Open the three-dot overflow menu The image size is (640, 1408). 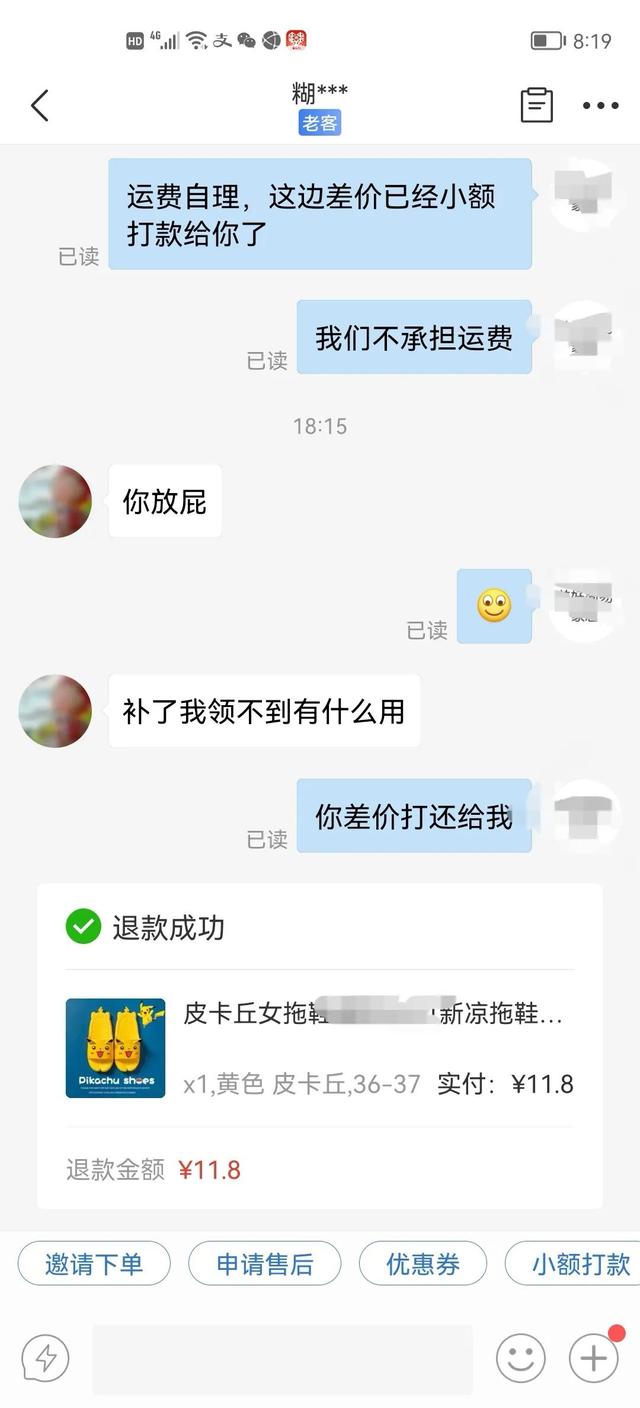600,105
